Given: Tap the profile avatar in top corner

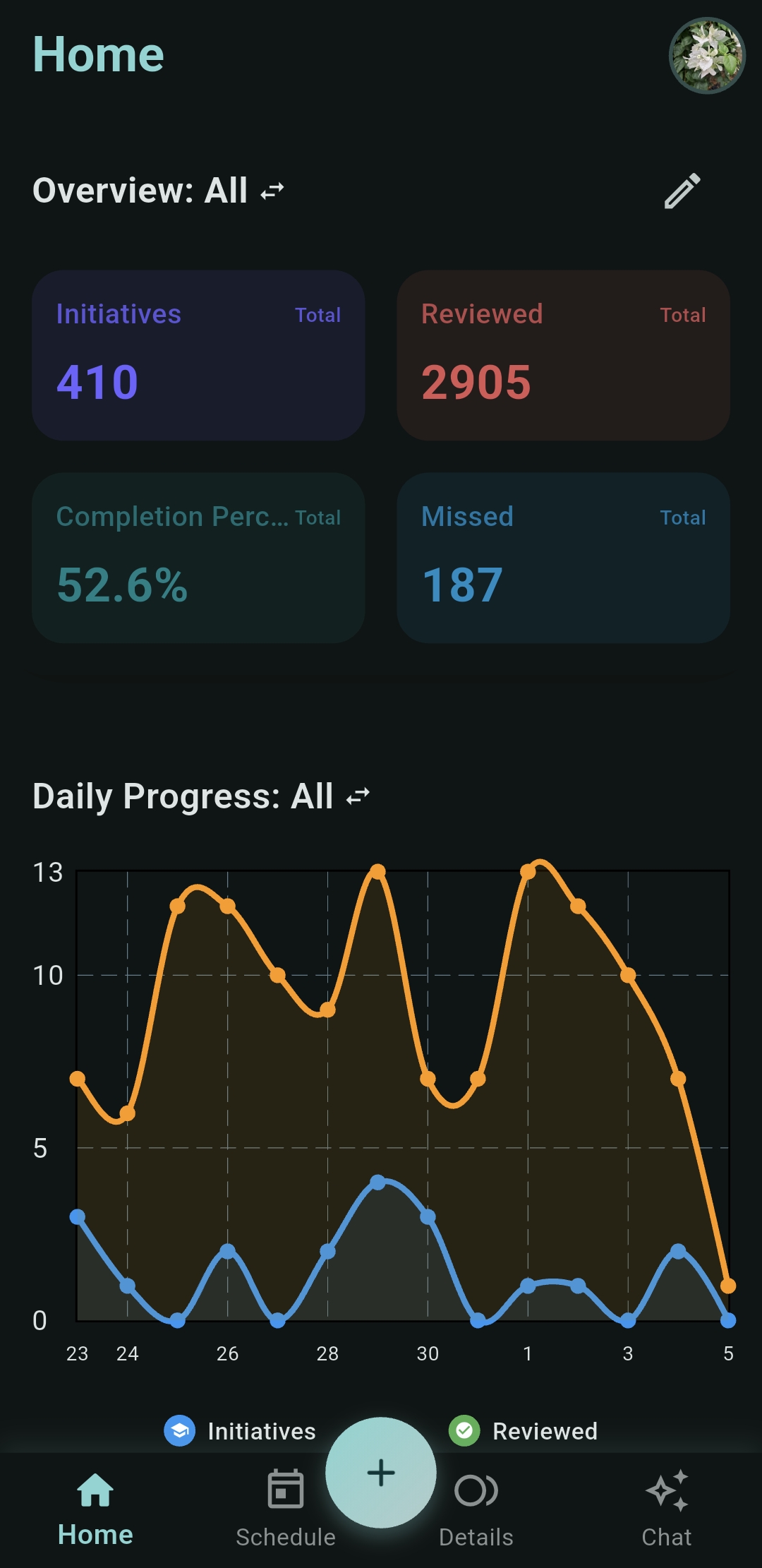Looking at the screenshot, I should pyautogui.click(x=707, y=56).
